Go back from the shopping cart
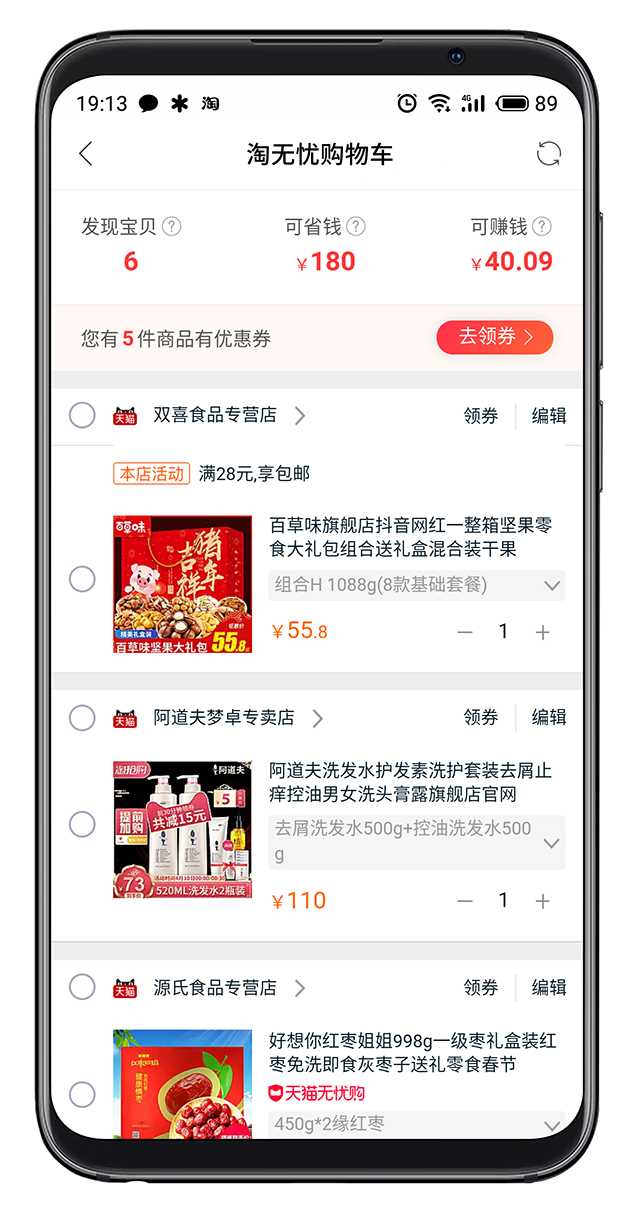Image resolution: width=640 pixels, height=1231 pixels. pos(86,154)
